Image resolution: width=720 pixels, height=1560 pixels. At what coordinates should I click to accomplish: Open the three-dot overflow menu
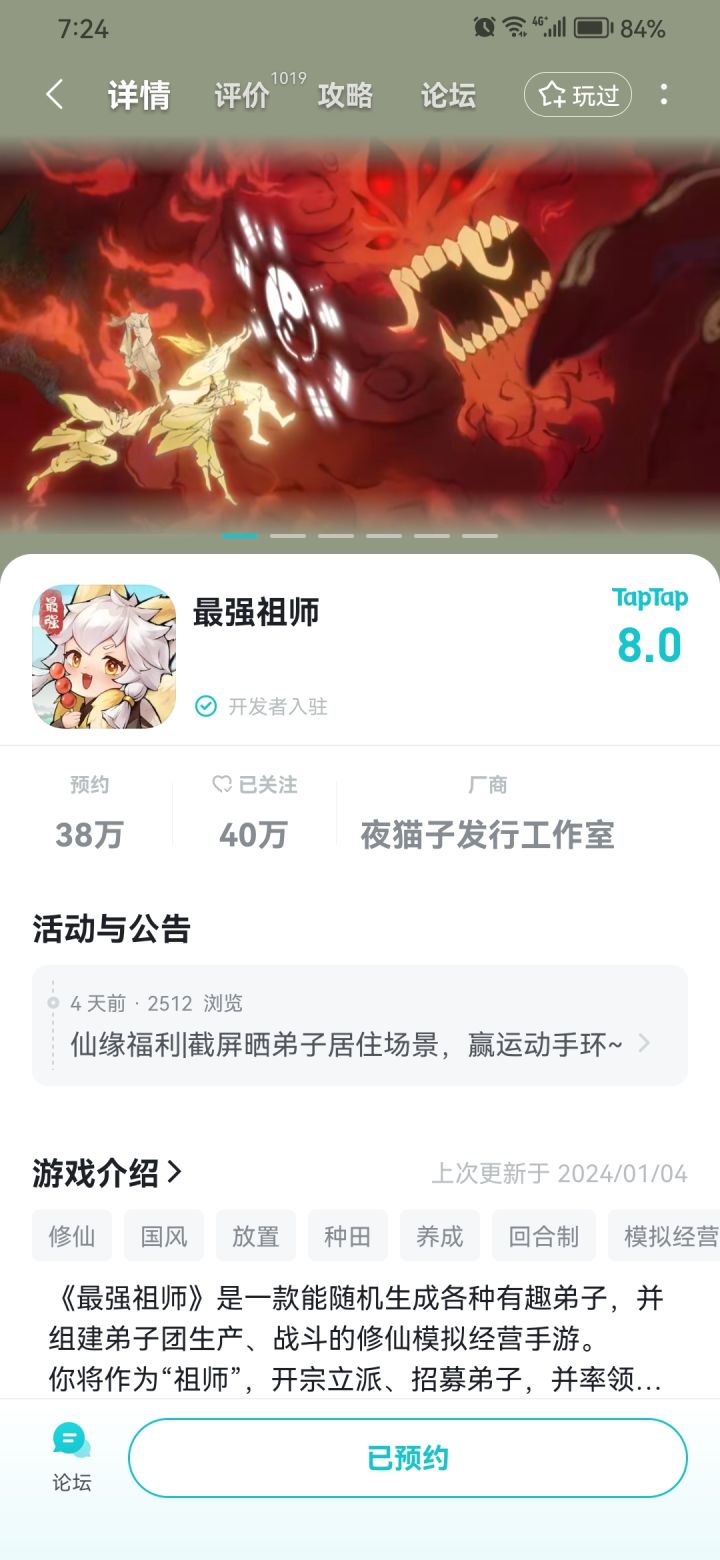point(664,94)
